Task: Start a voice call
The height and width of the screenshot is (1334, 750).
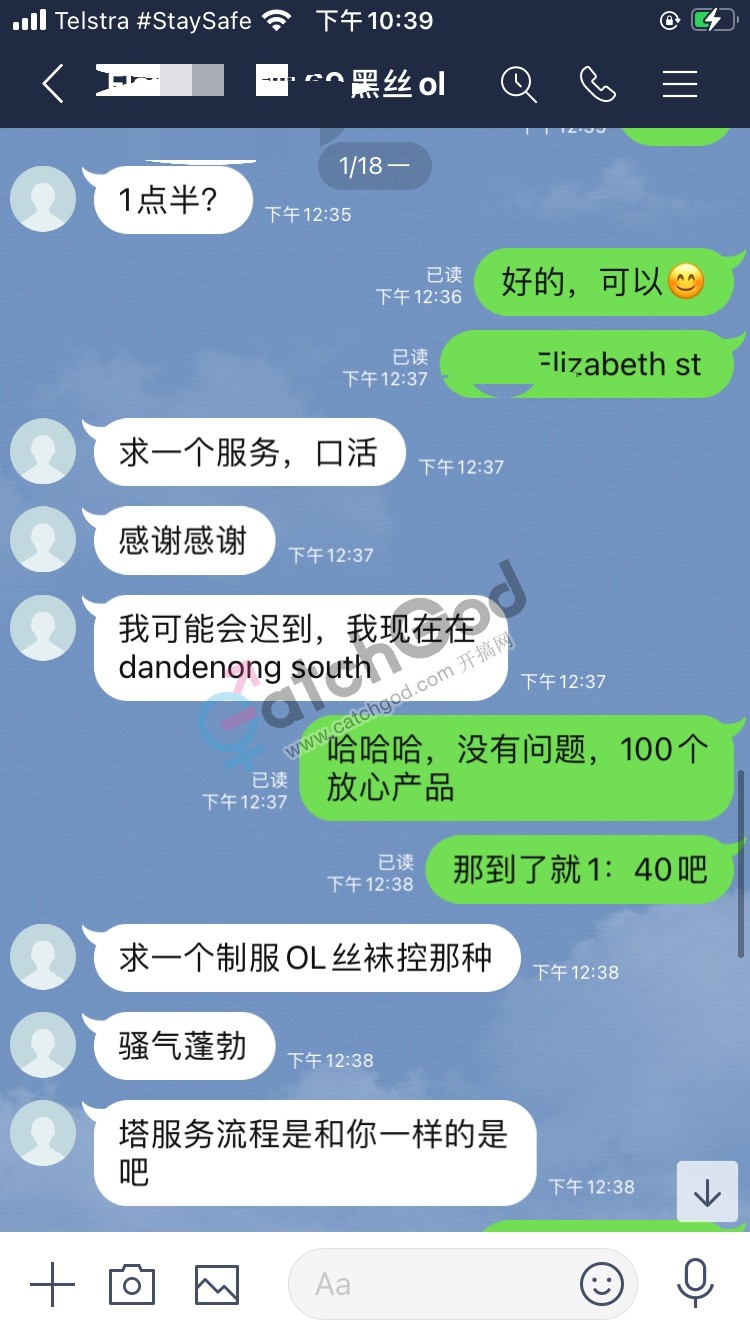Action: click(597, 84)
